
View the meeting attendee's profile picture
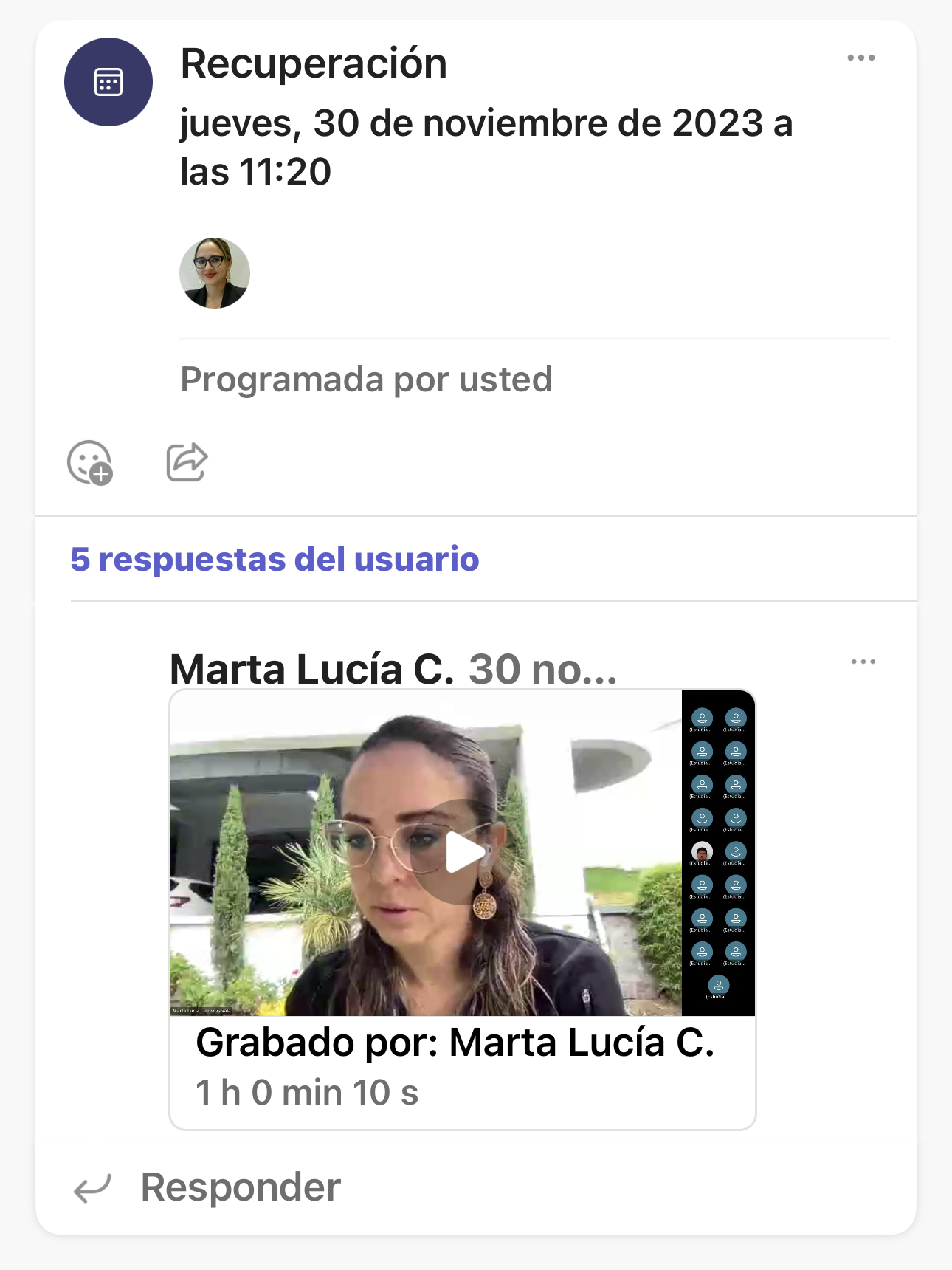coord(215,273)
